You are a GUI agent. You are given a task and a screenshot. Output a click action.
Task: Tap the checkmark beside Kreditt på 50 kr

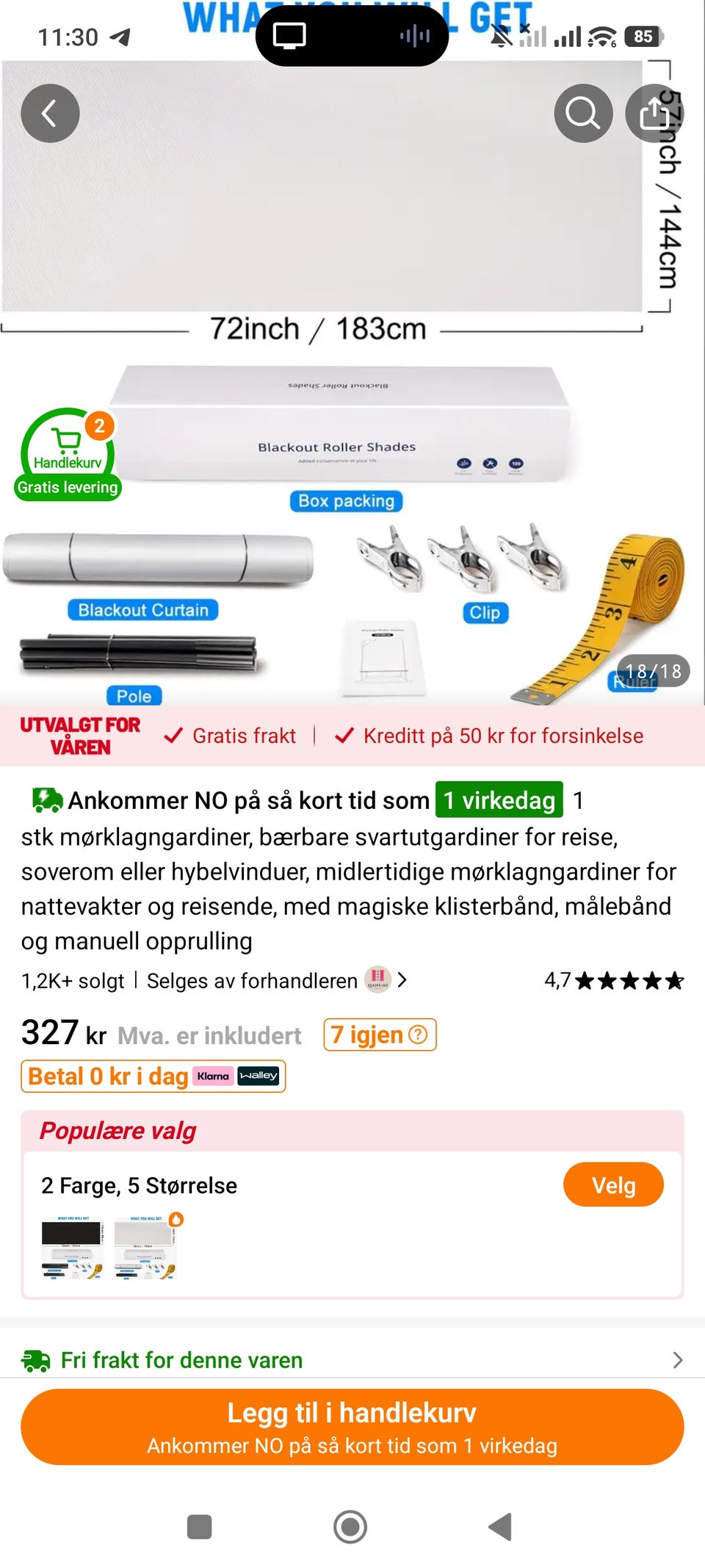[344, 736]
